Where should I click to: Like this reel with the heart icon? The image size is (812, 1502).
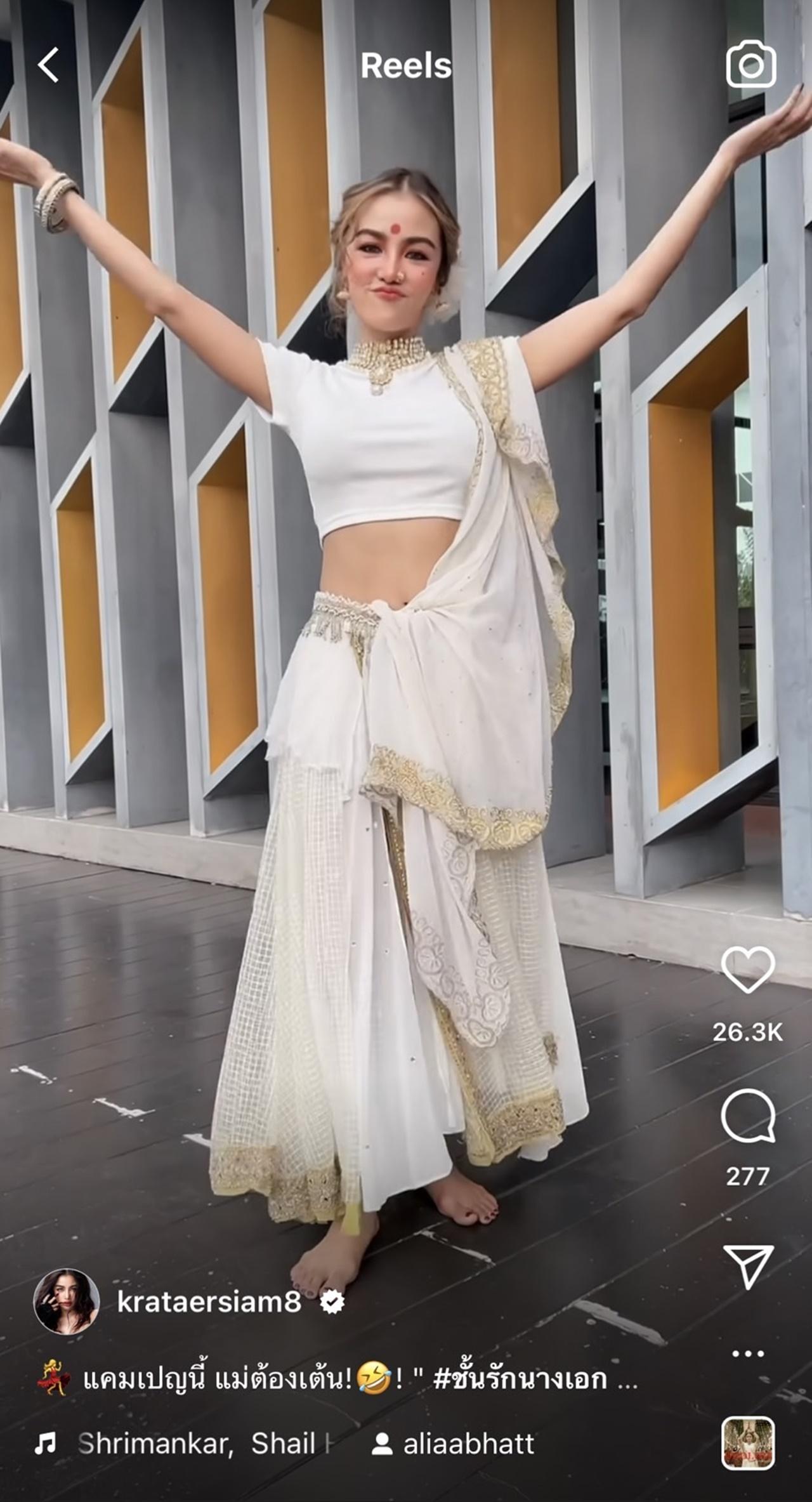coord(748,970)
